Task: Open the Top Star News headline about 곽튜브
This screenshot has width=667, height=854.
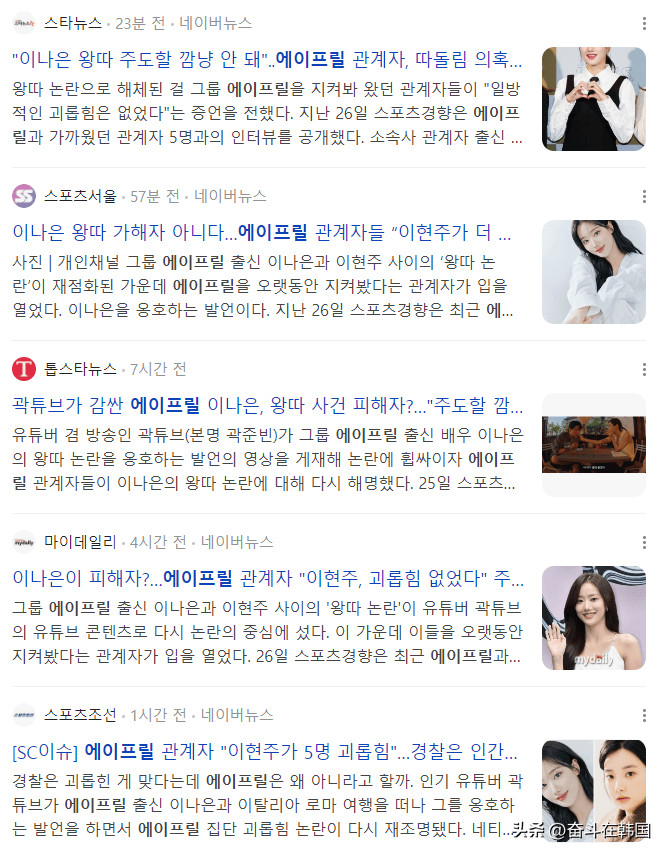Action: [267, 406]
